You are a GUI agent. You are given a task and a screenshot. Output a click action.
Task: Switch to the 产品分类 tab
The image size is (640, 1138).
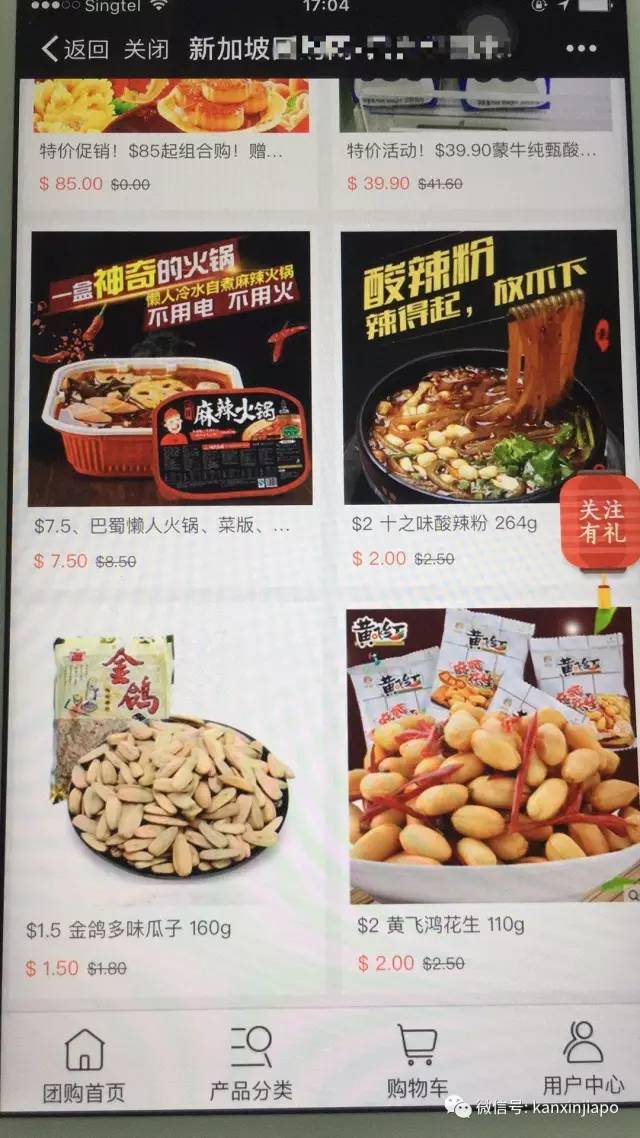(251, 1066)
